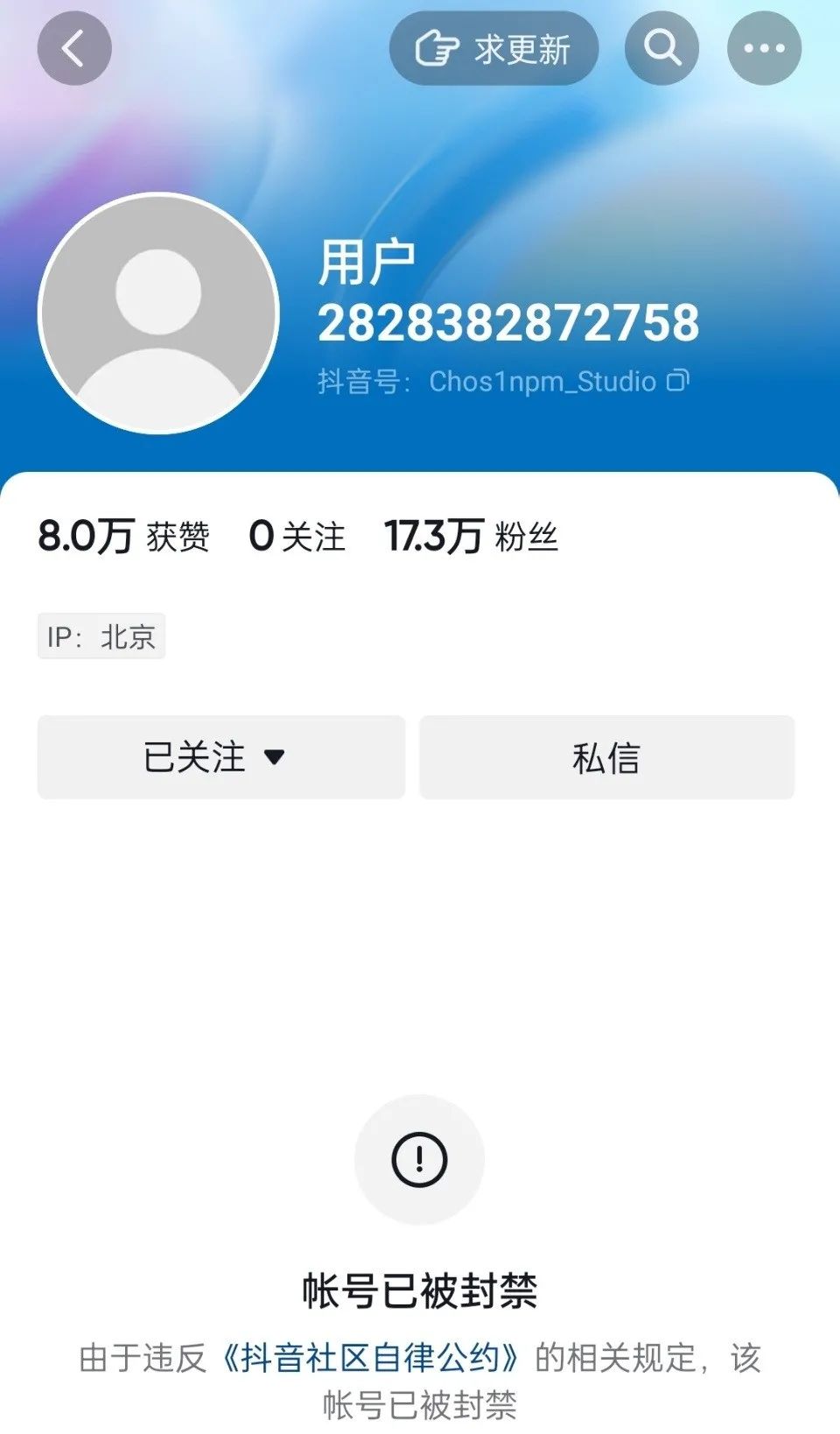
Task: Expand the 已关注 follow status options
Action: coord(220,757)
